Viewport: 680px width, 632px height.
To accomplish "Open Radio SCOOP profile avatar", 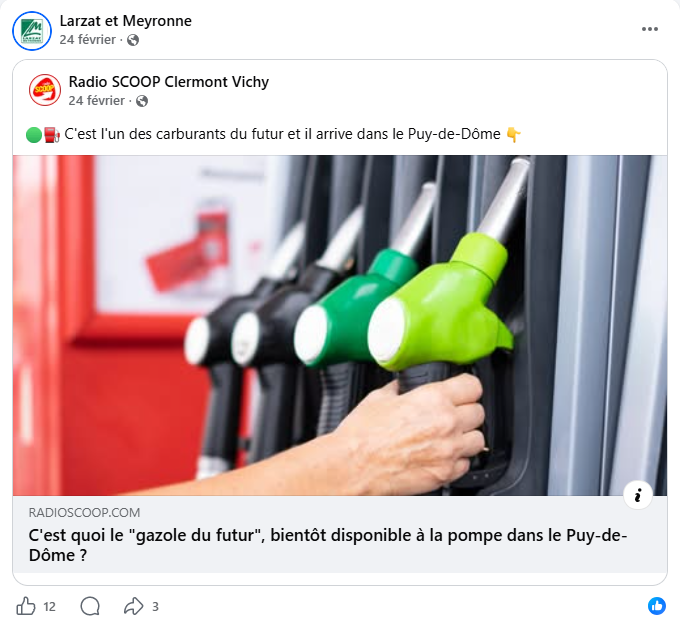I will [45, 91].
